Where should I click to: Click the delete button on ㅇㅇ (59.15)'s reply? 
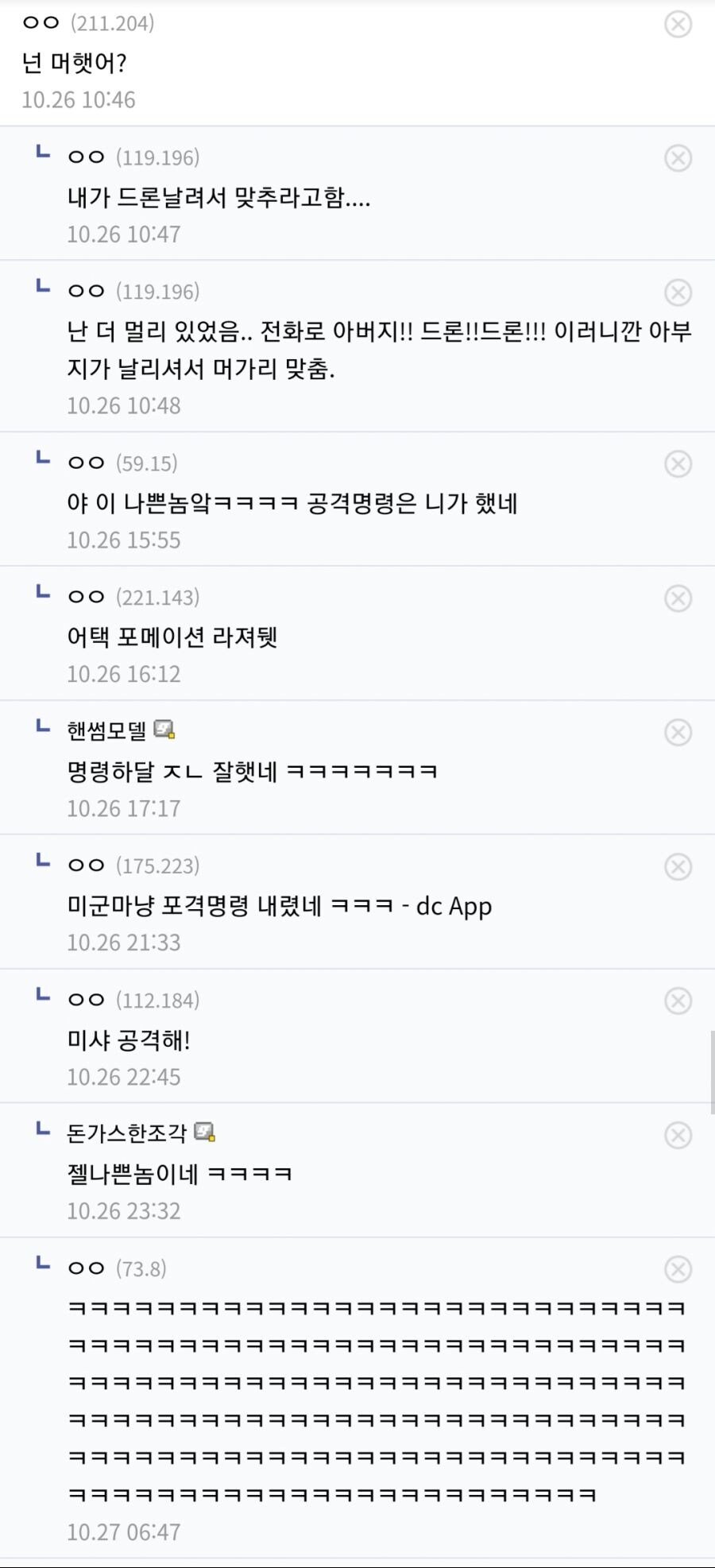(678, 463)
